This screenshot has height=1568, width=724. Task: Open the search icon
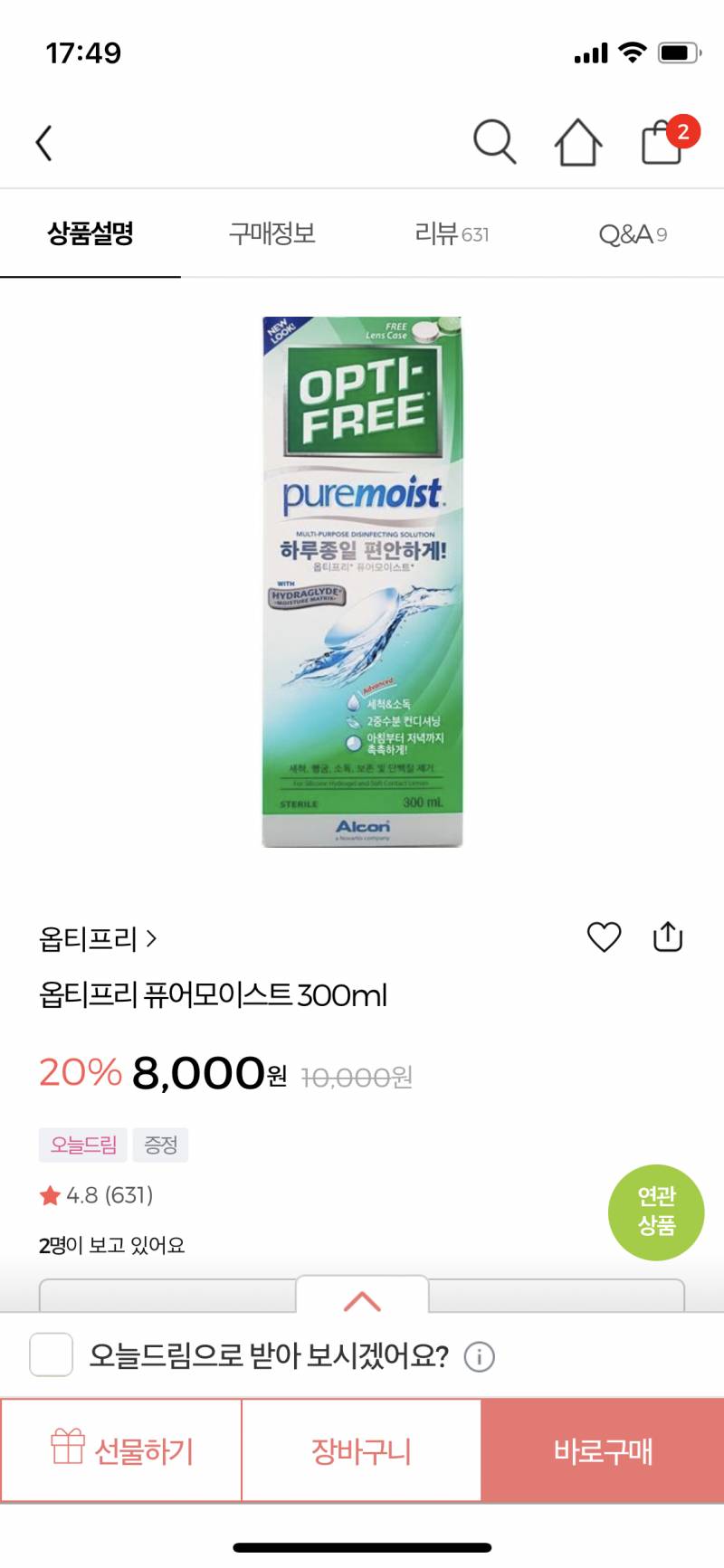pos(495,142)
